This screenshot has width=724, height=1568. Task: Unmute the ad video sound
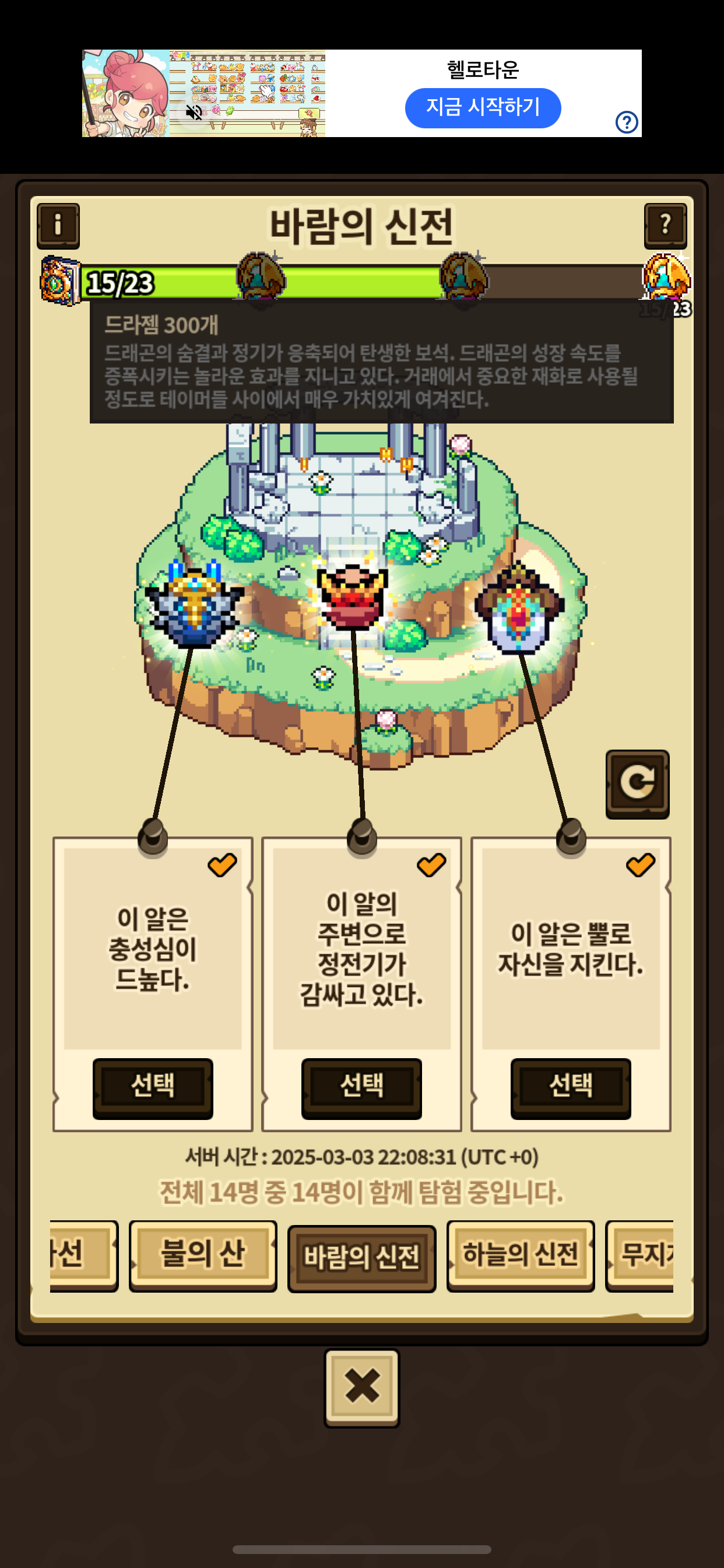point(194,112)
